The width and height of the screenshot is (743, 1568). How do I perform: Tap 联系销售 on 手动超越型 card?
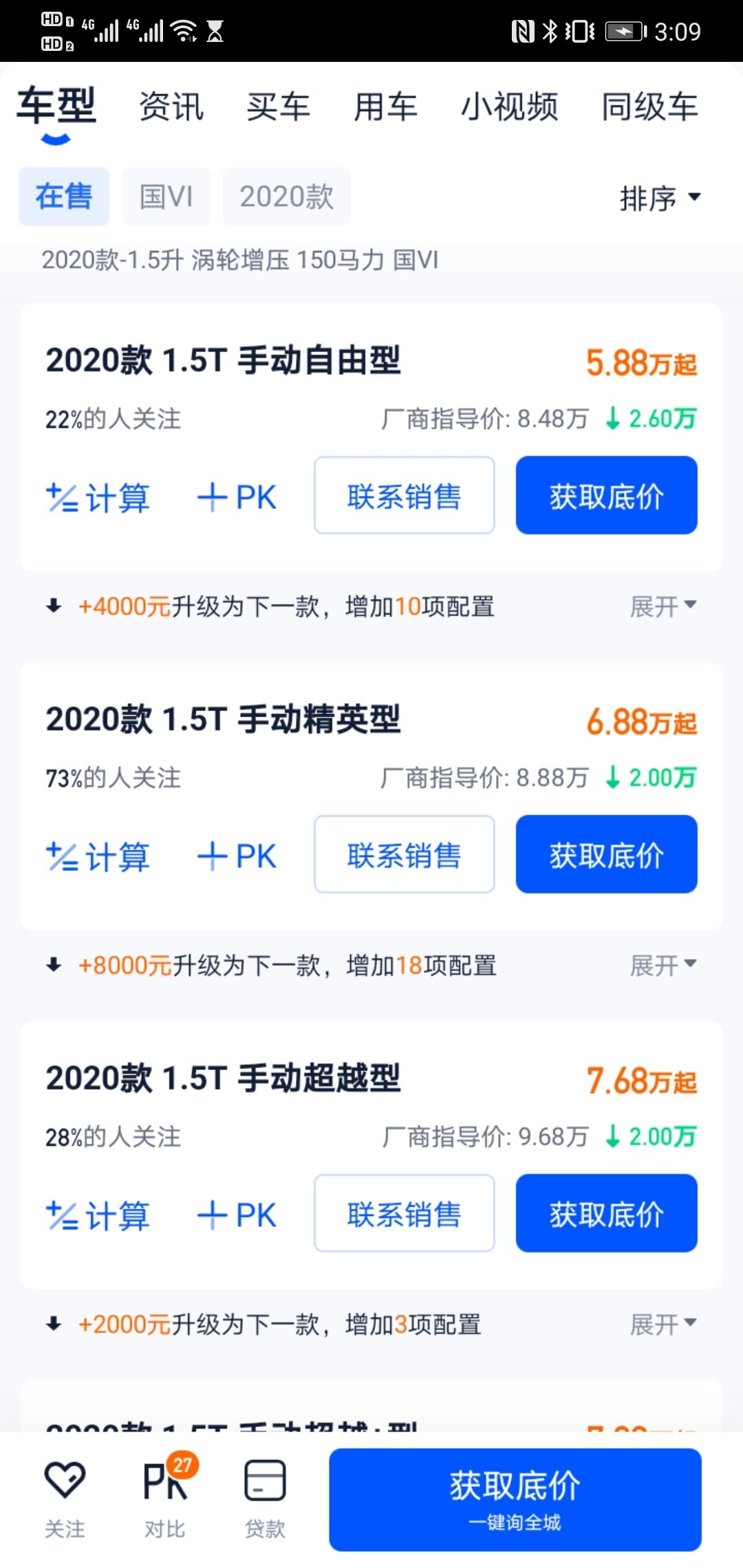point(404,1213)
